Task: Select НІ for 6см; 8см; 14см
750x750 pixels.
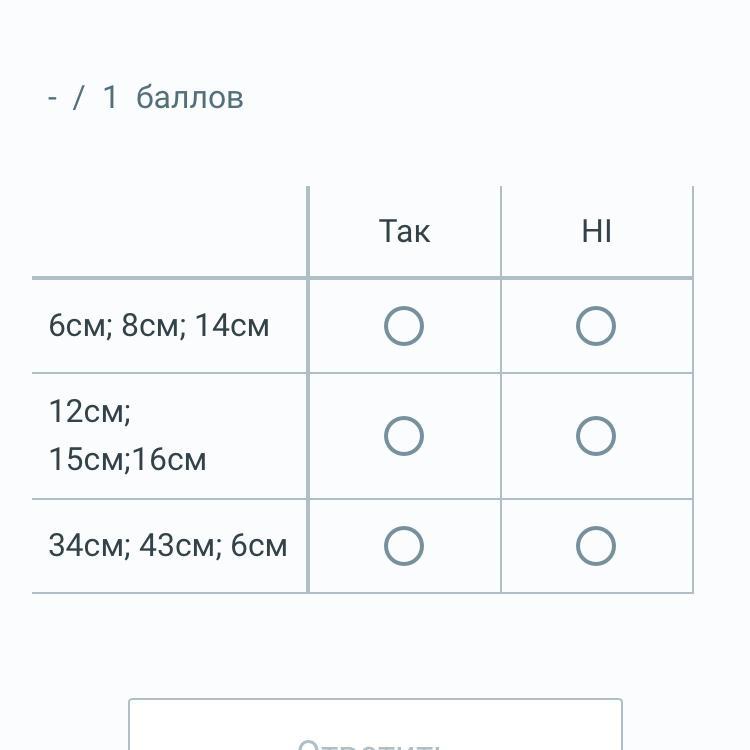Action: 596,326
